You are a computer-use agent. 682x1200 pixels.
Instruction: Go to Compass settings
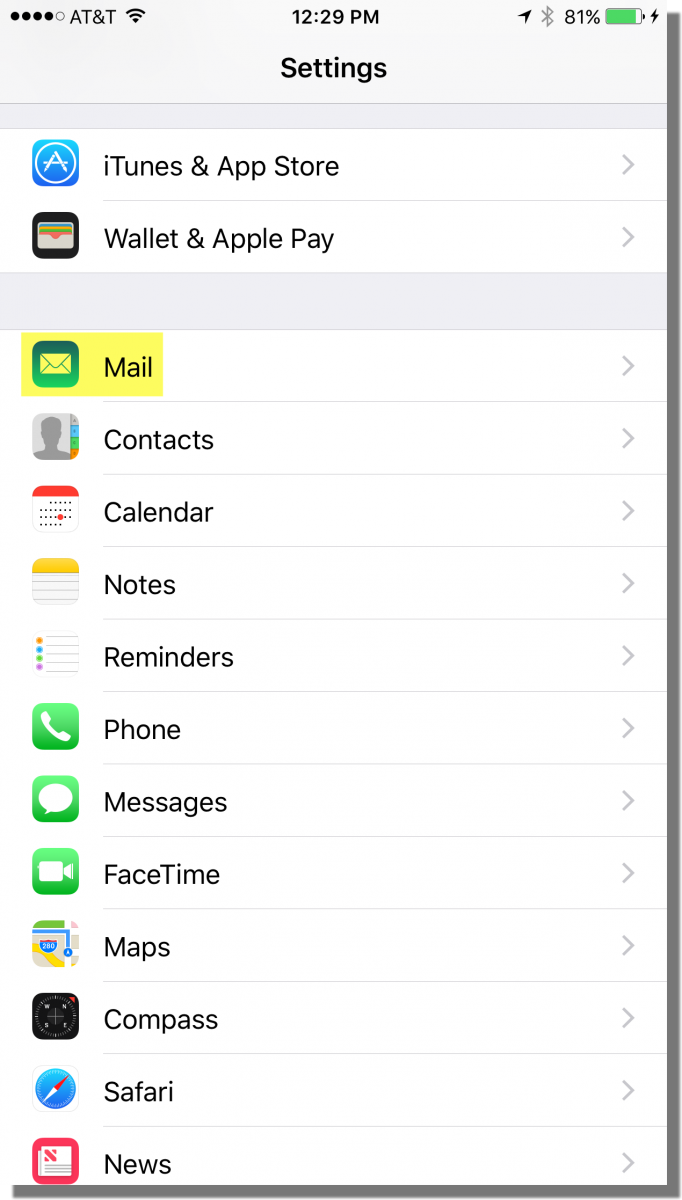(x=160, y=1019)
